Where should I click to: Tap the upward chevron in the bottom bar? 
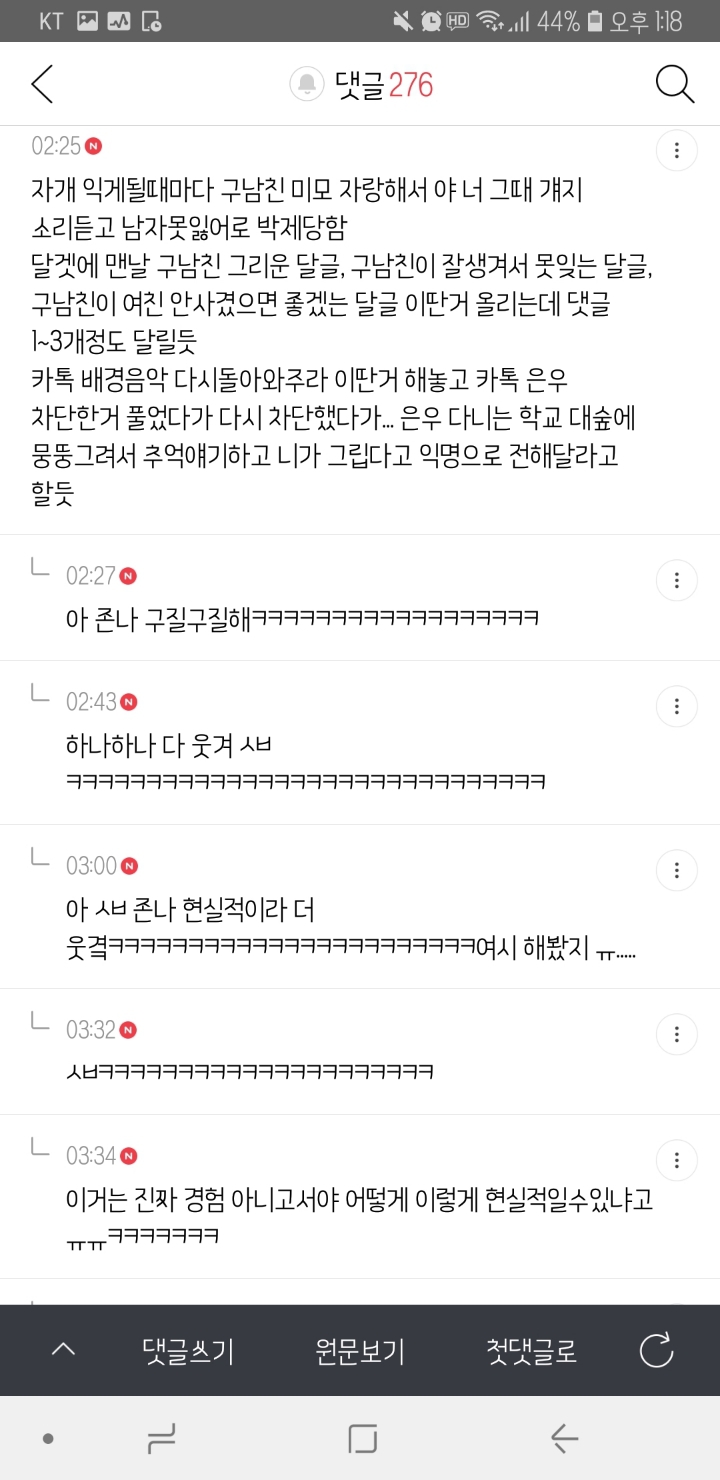coord(63,1349)
